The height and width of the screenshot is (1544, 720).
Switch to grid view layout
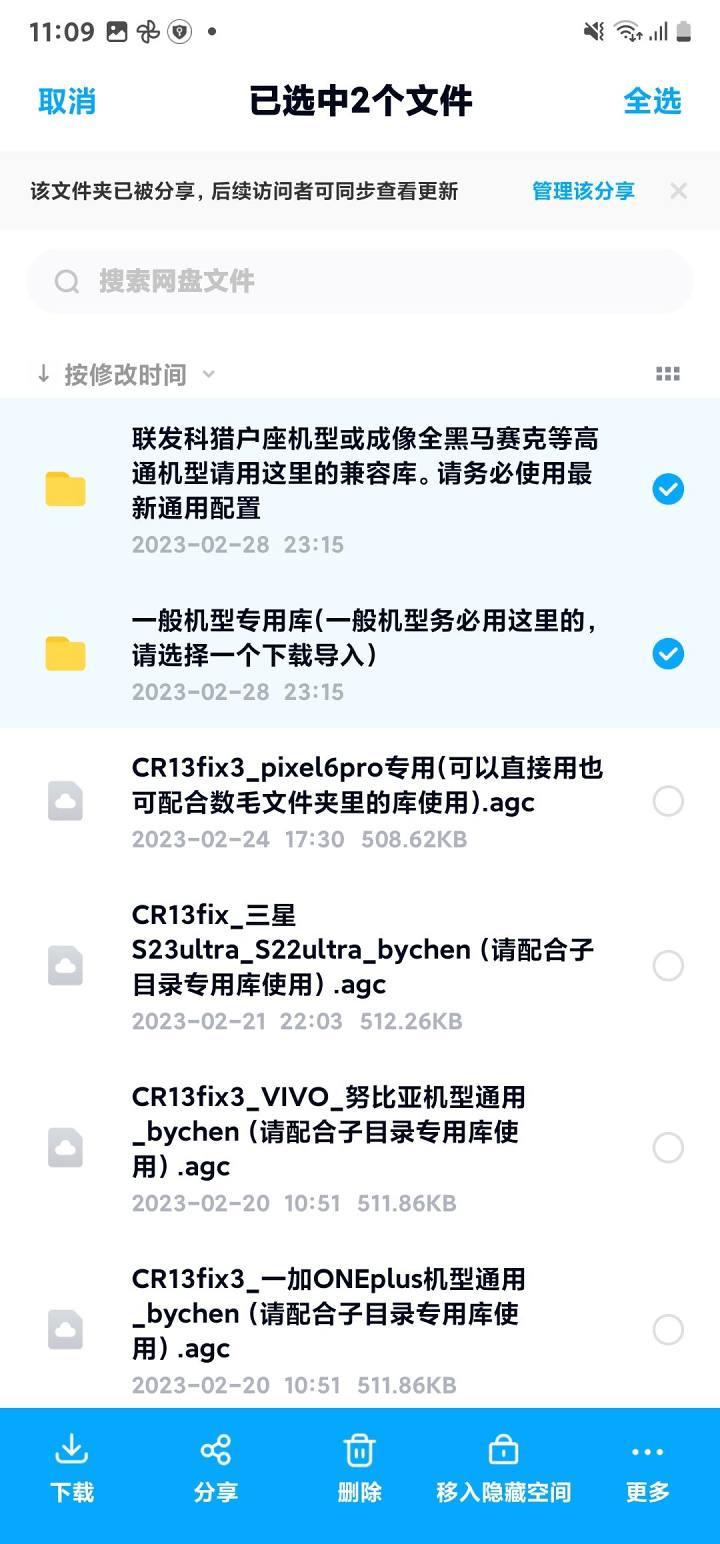[668, 374]
